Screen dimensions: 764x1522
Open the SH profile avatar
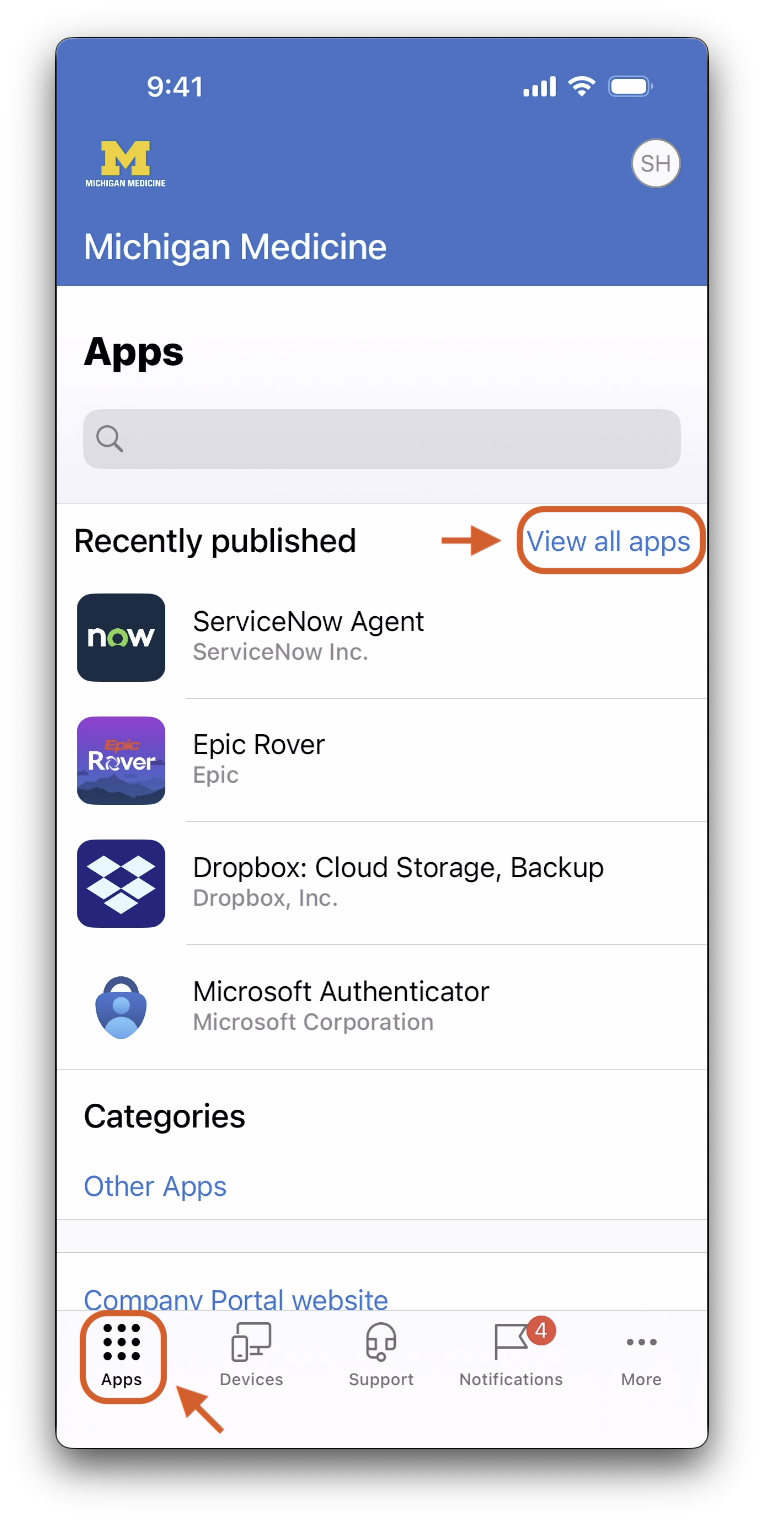656,164
